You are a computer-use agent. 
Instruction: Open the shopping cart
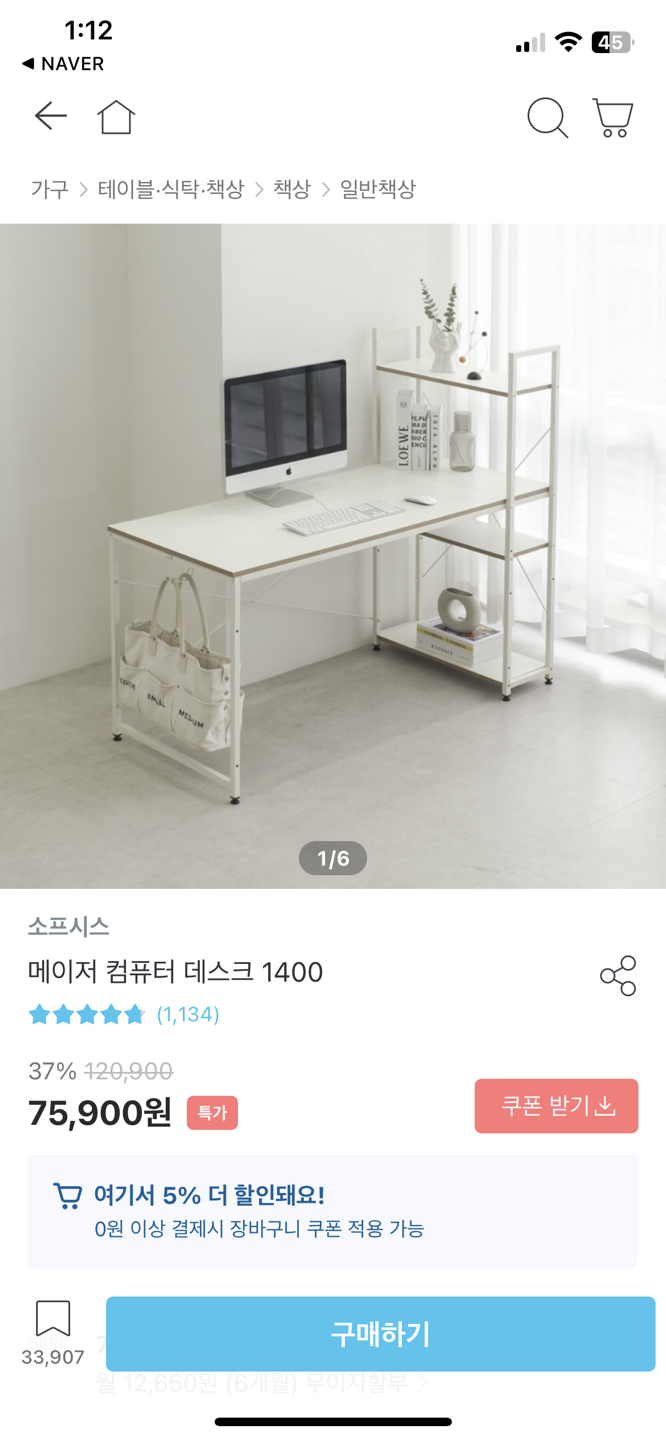click(612, 118)
